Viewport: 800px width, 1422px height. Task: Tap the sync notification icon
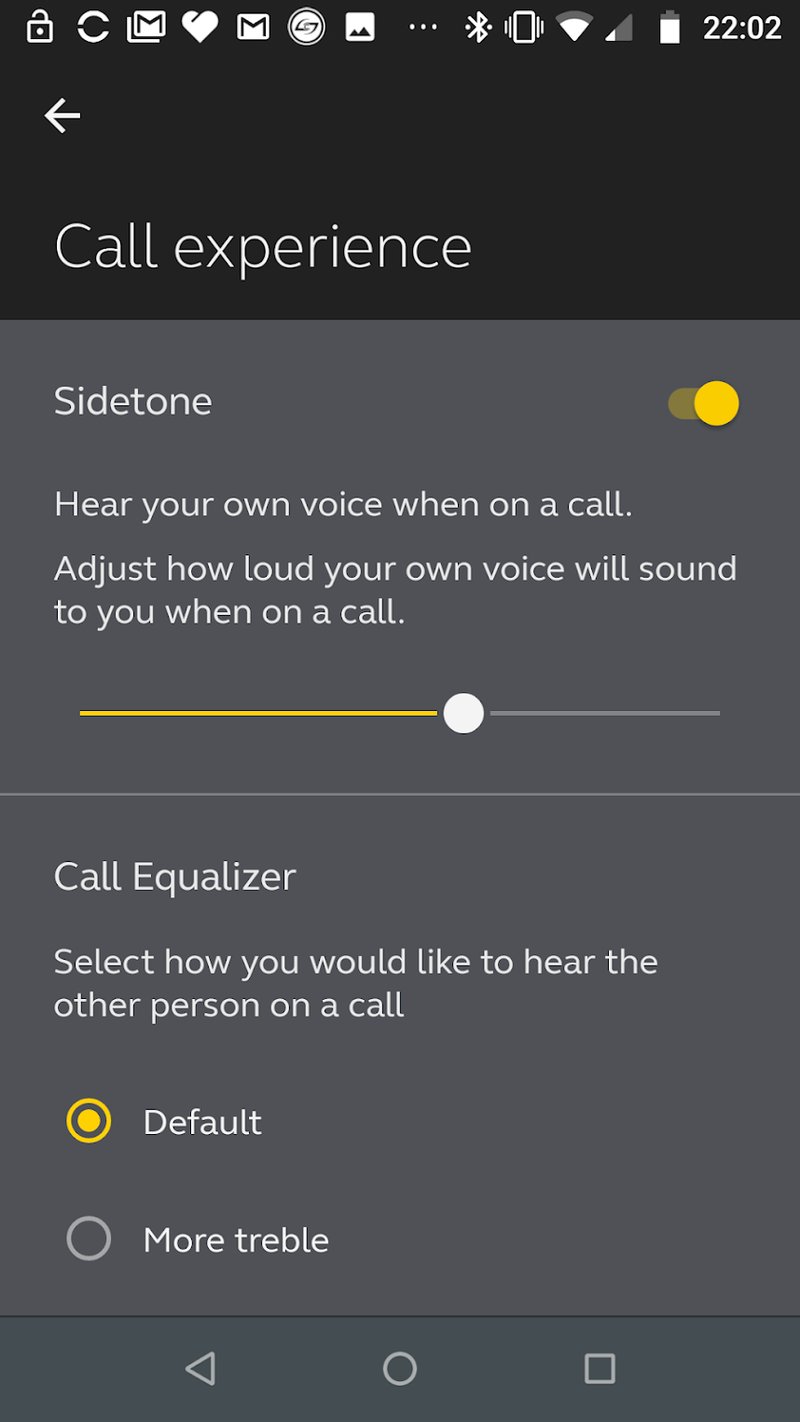click(x=92, y=27)
